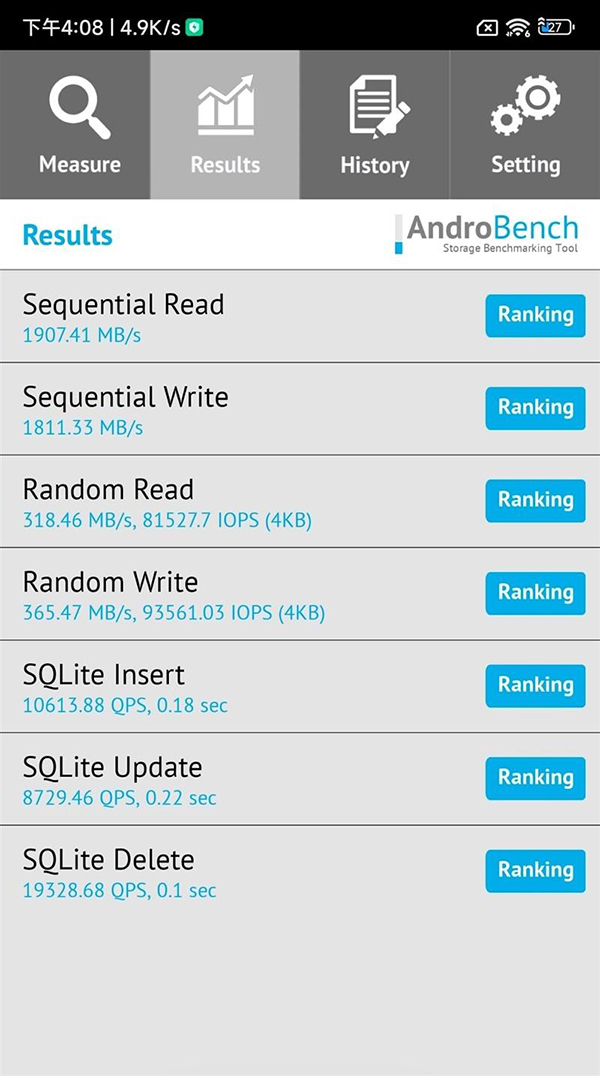The height and width of the screenshot is (1076, 600).
Task: View Ranking for Sequential Read
Action: (x=535, y=315)
